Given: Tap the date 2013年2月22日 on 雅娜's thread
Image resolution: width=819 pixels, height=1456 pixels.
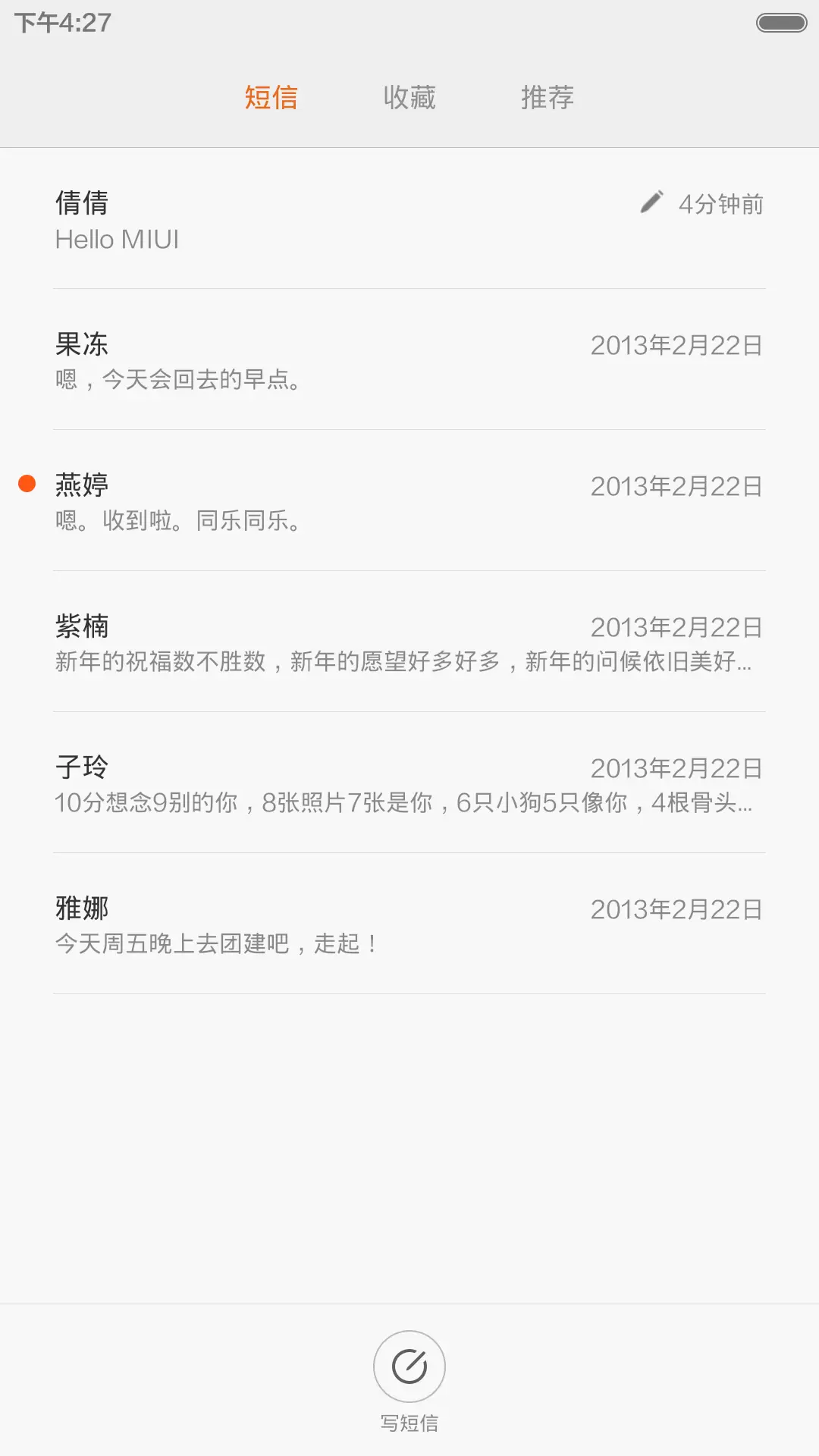Looking at the screenshot, I should (x=675, y=908).
